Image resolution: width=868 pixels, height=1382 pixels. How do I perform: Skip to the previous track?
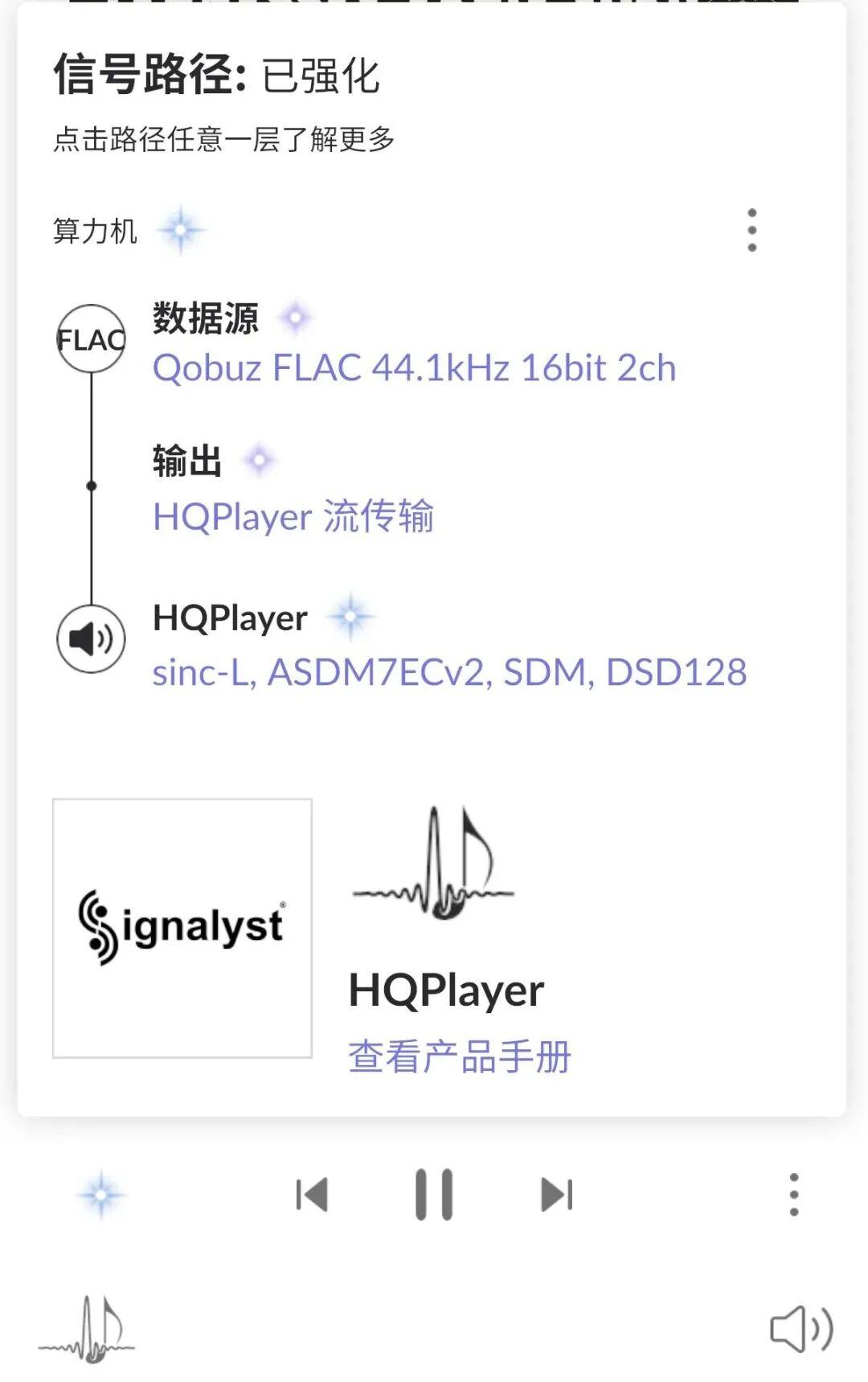pyautogui.click(x=312, y=1195)
